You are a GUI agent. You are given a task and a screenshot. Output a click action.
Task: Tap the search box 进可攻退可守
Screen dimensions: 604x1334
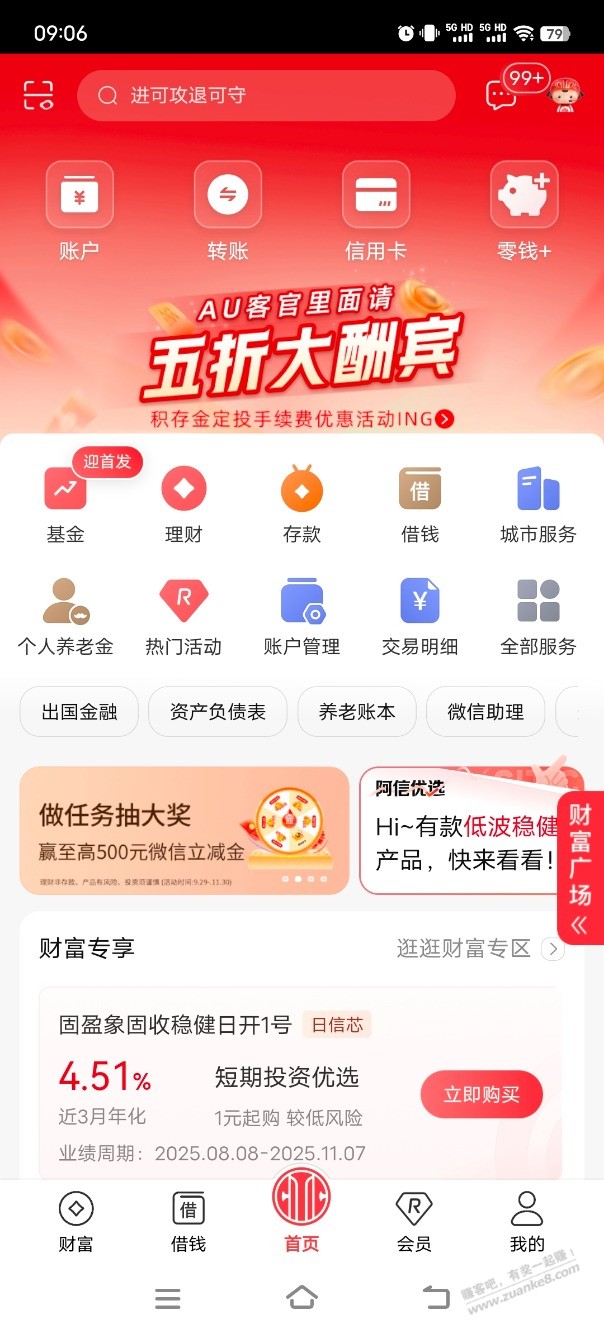[x=266, y=96]
